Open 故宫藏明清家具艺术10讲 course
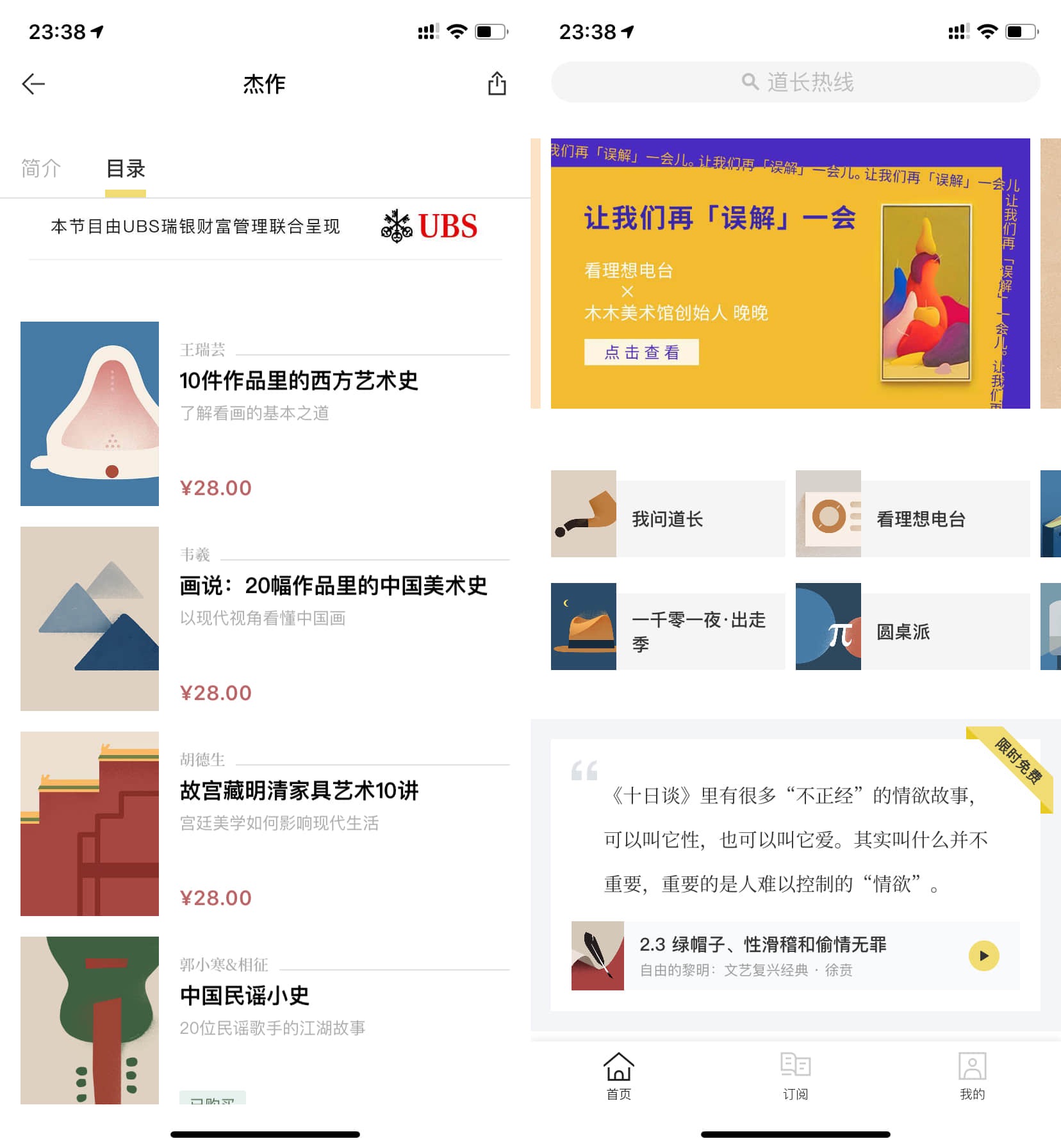 [299, 791]
